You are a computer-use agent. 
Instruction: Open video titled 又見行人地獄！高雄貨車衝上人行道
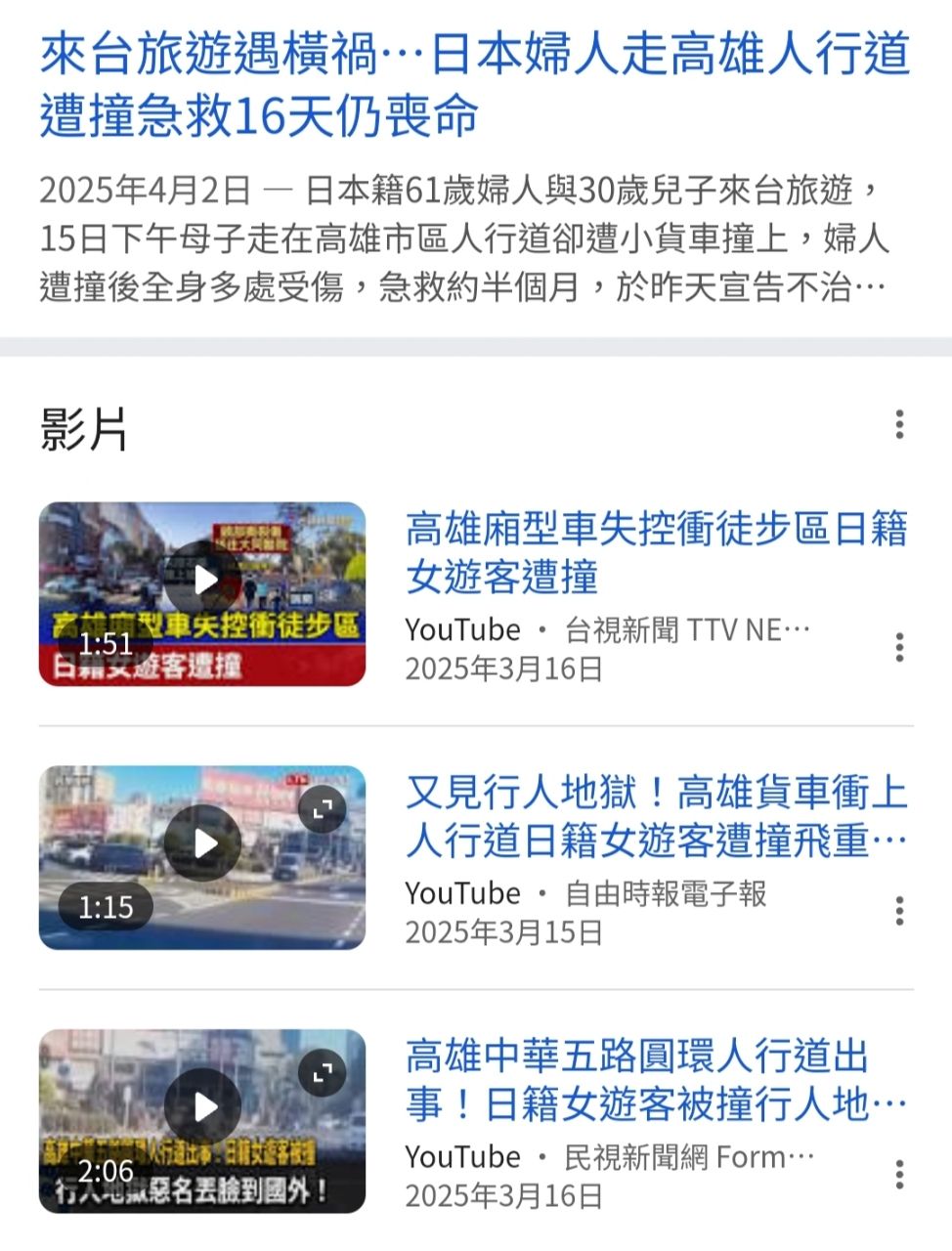pyautogui.click(x=655, y=816)
